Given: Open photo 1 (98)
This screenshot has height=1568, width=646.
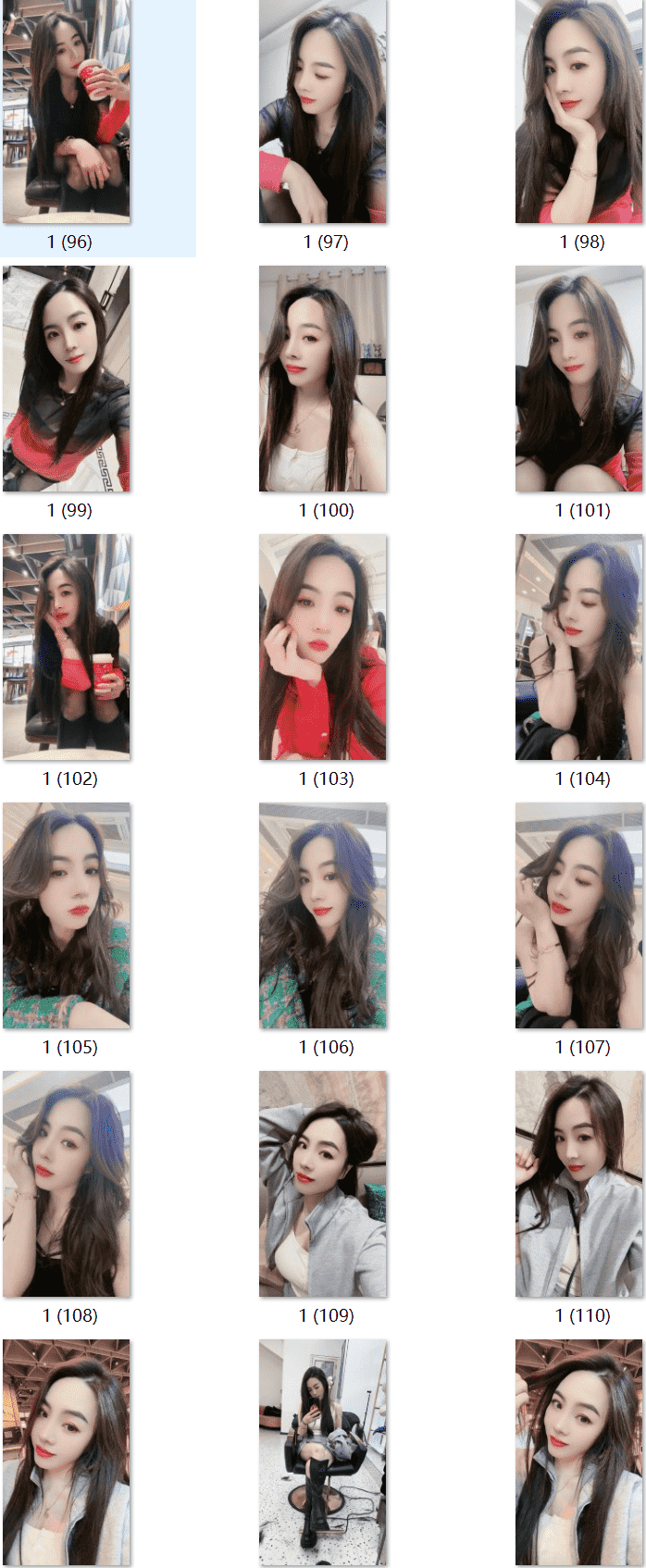Looking at the screenshot, I should (x=579, y=112).
